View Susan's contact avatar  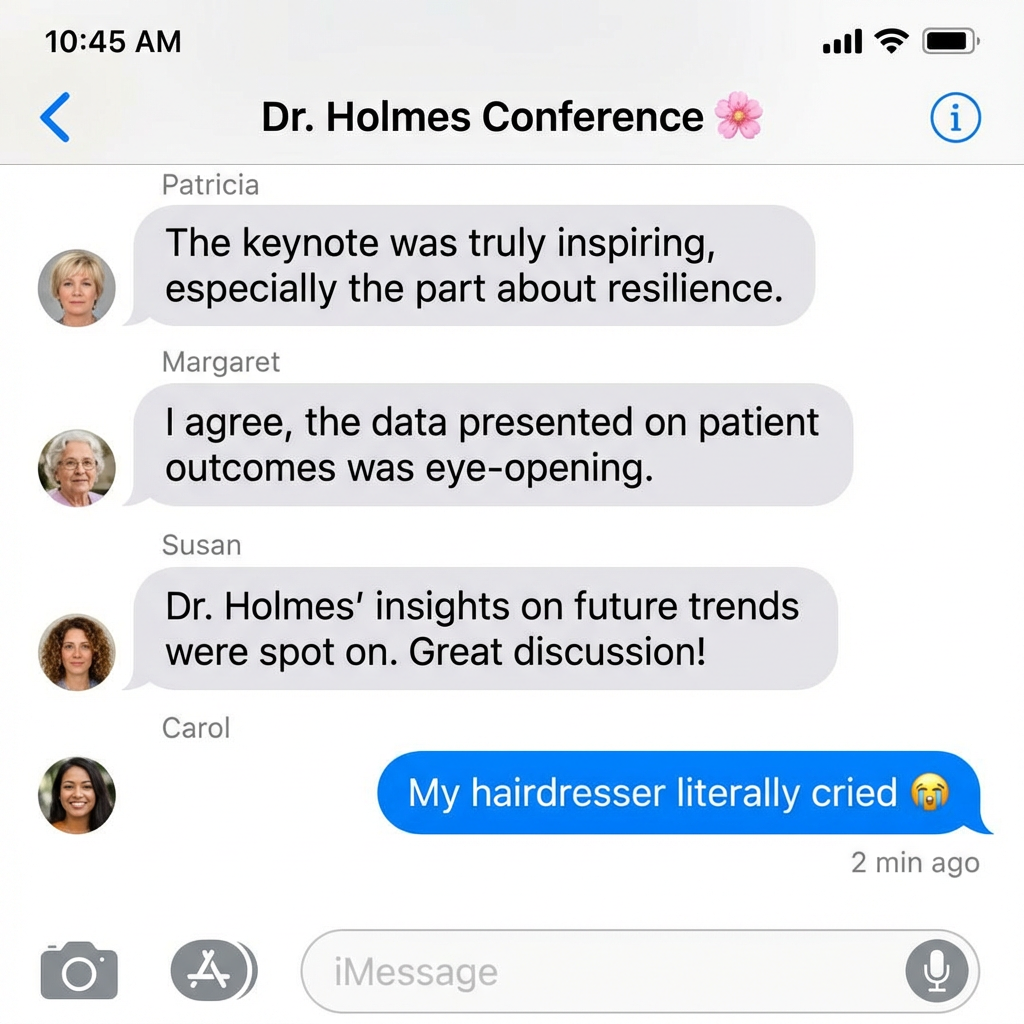(x=77, y=652)
